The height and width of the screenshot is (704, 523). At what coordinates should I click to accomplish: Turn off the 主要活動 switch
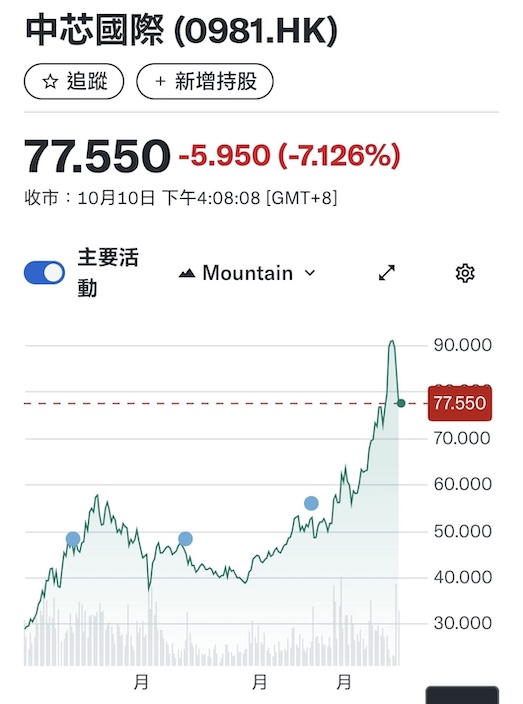coord(44,273)
